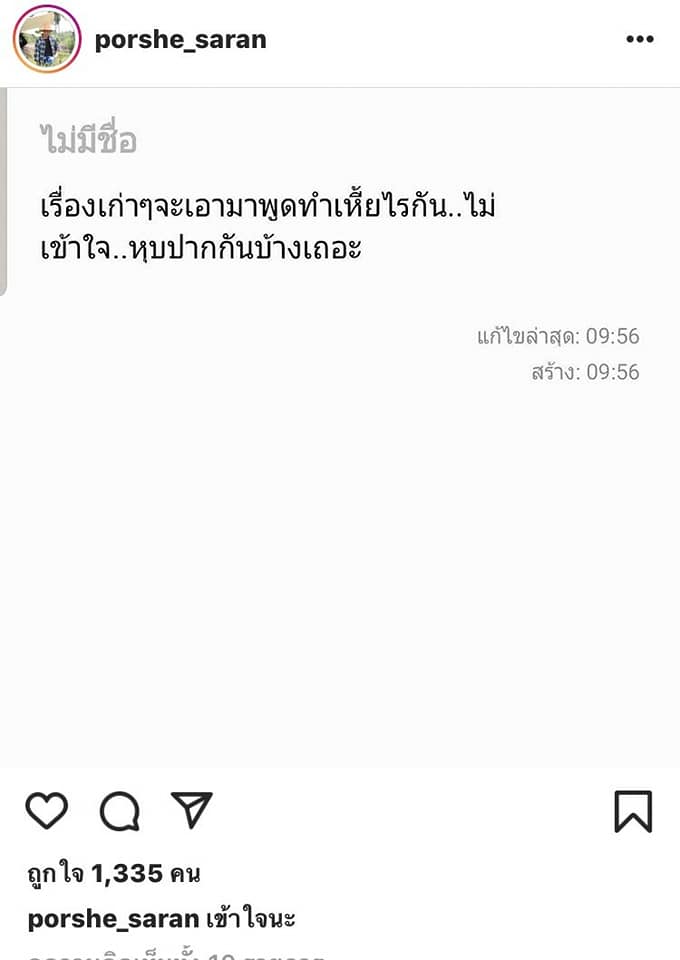Open porshe_saran username in the post header
This screenshot has width=680, height=960.
tap(180, 40)
